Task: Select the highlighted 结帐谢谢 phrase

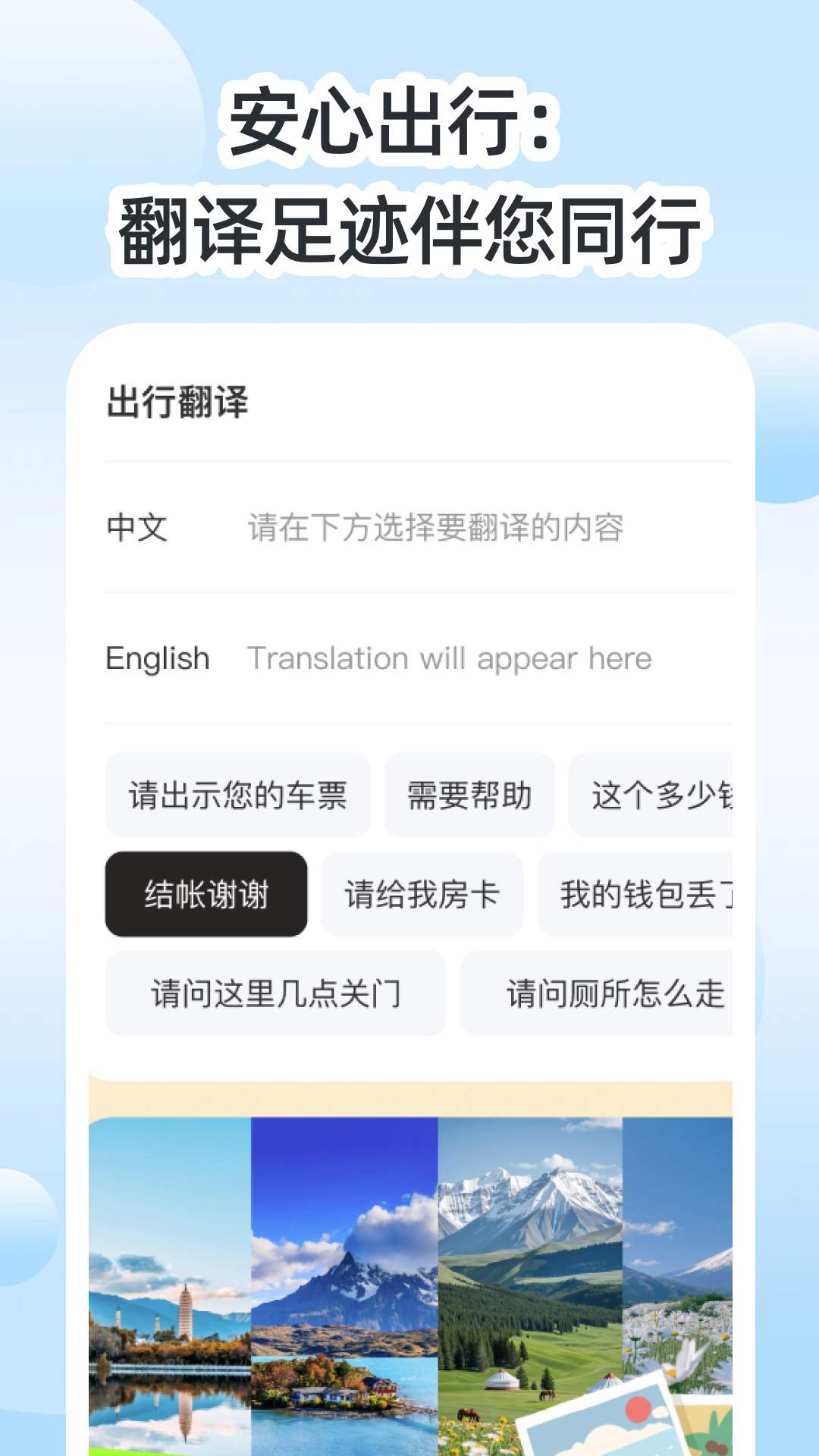Action: click(x=206, y=893)
